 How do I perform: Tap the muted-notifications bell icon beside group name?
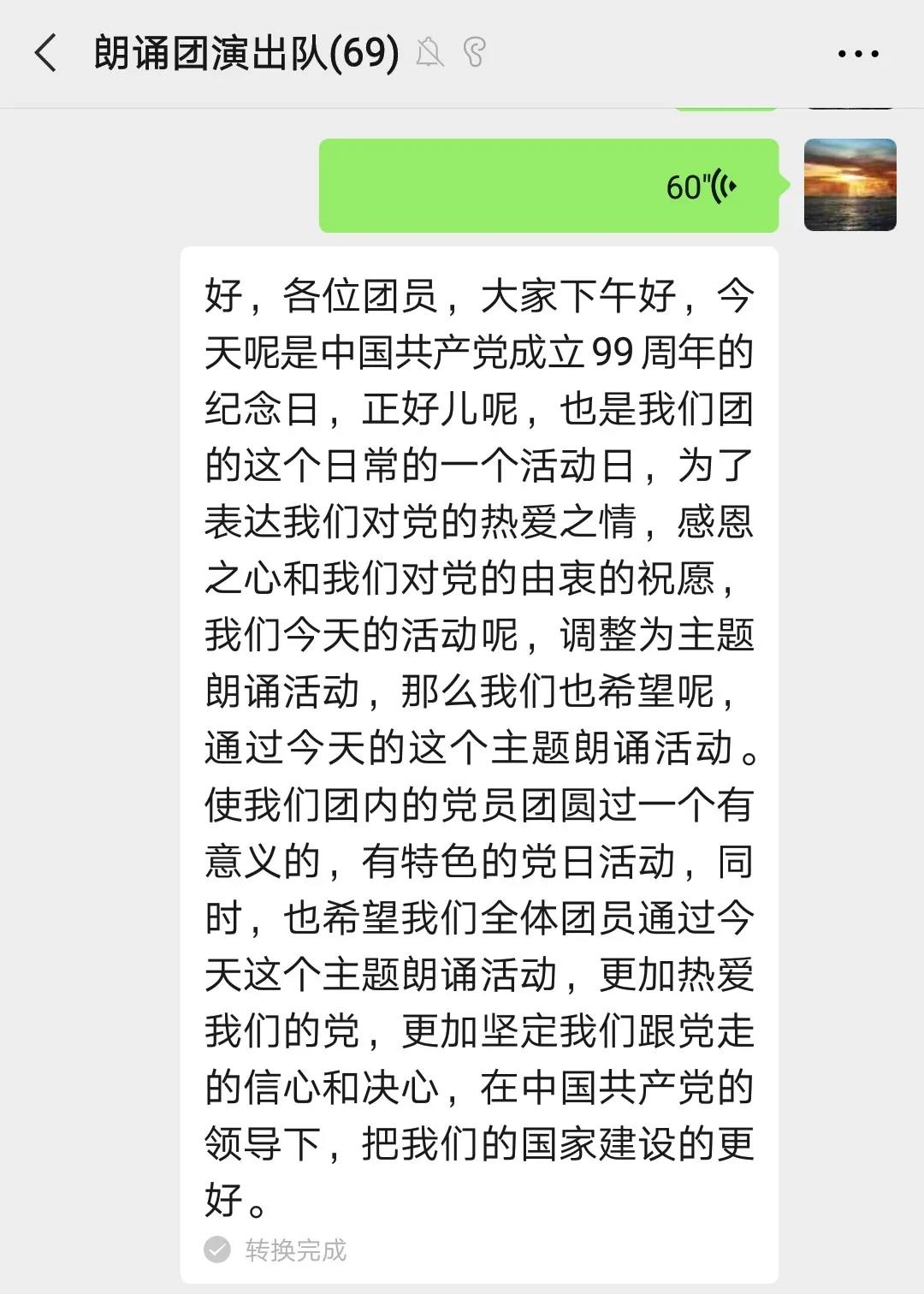tap(432, 52)
